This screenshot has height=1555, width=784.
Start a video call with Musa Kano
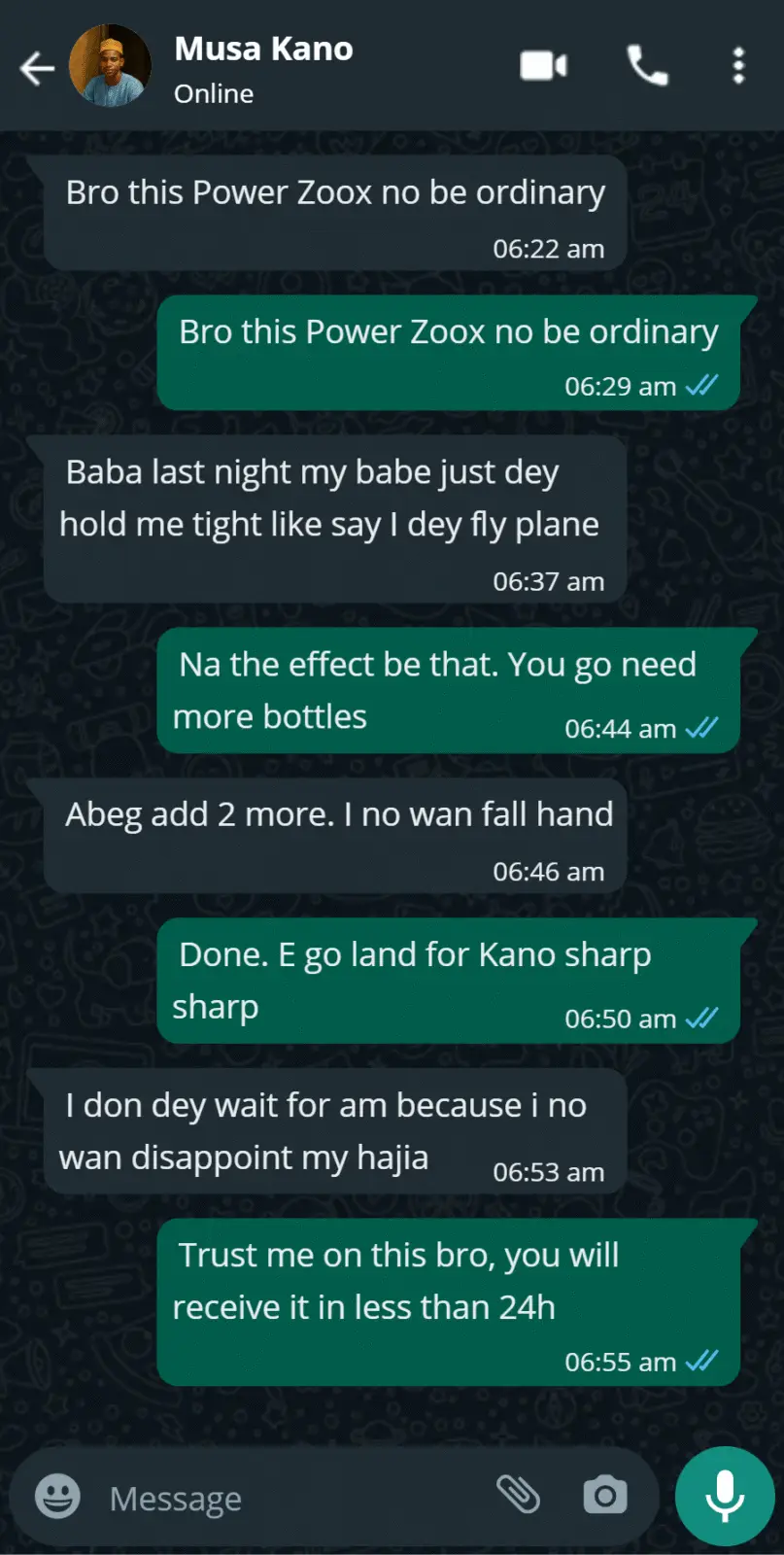(543, 66)
